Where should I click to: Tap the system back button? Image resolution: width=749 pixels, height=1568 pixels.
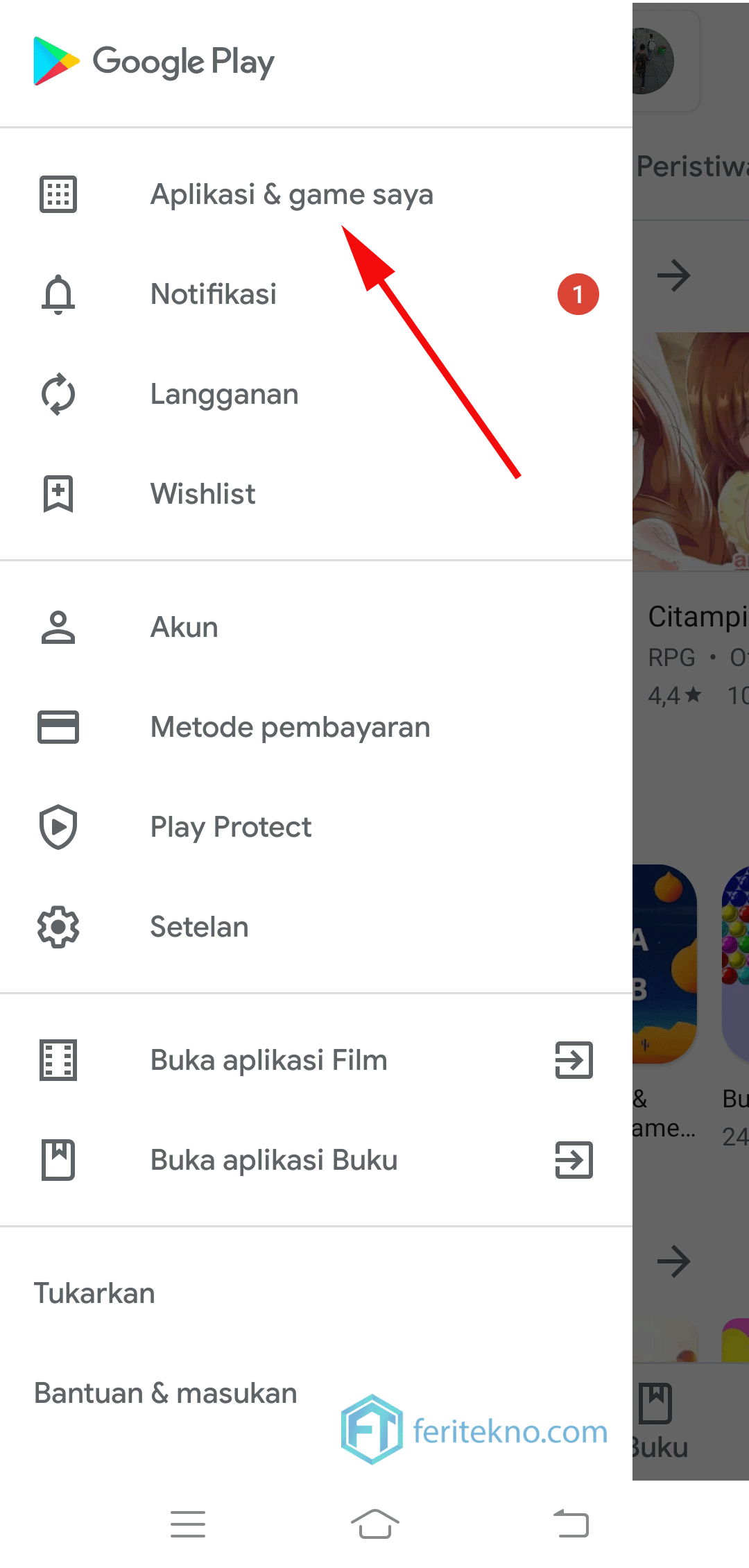click(x=571, y=1524)
